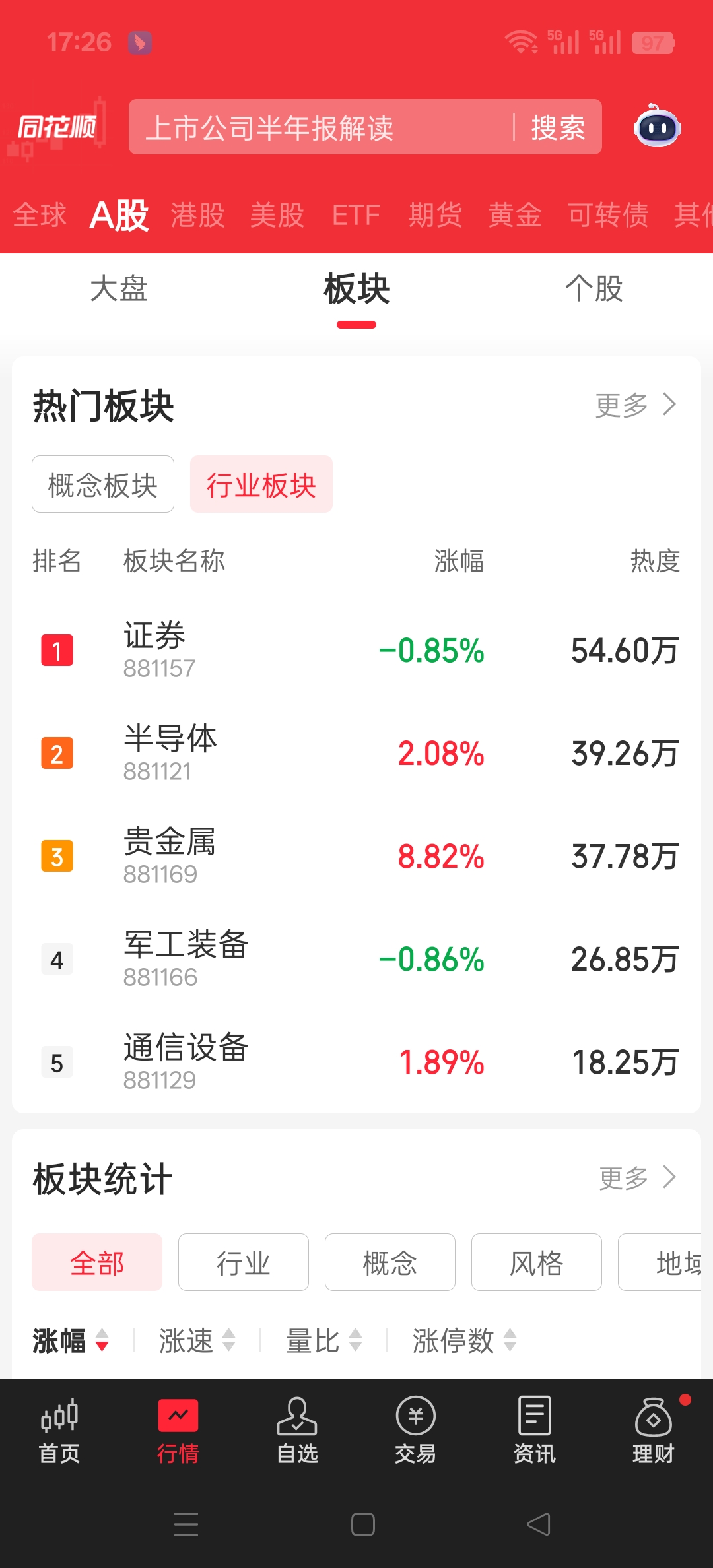This screenshot has width=713, height=1568.
Task: Open the 贵金属 881169 sector row
Action: click(356, 856)
